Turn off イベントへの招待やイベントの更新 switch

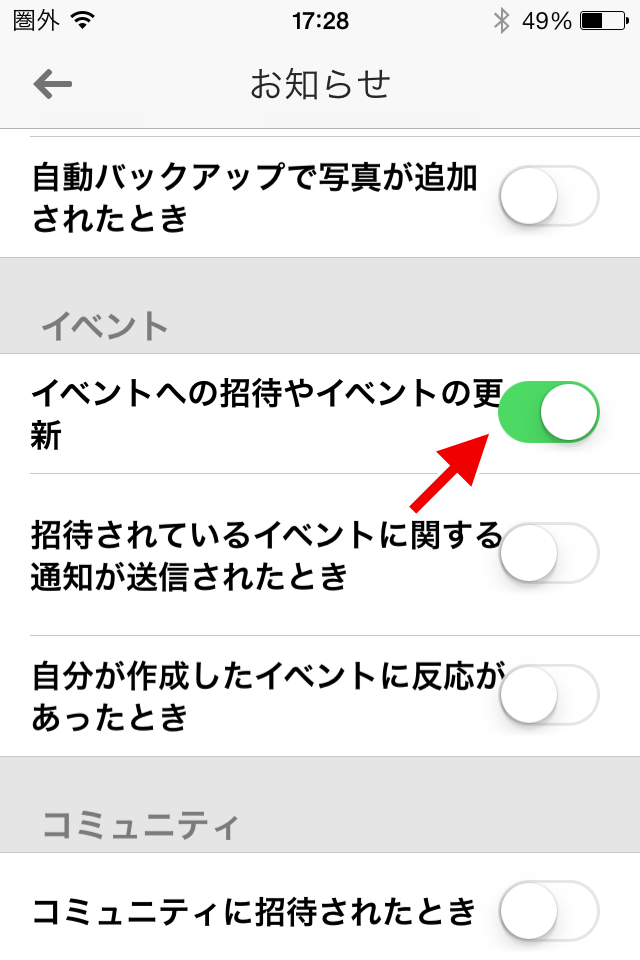coord(549,411)
